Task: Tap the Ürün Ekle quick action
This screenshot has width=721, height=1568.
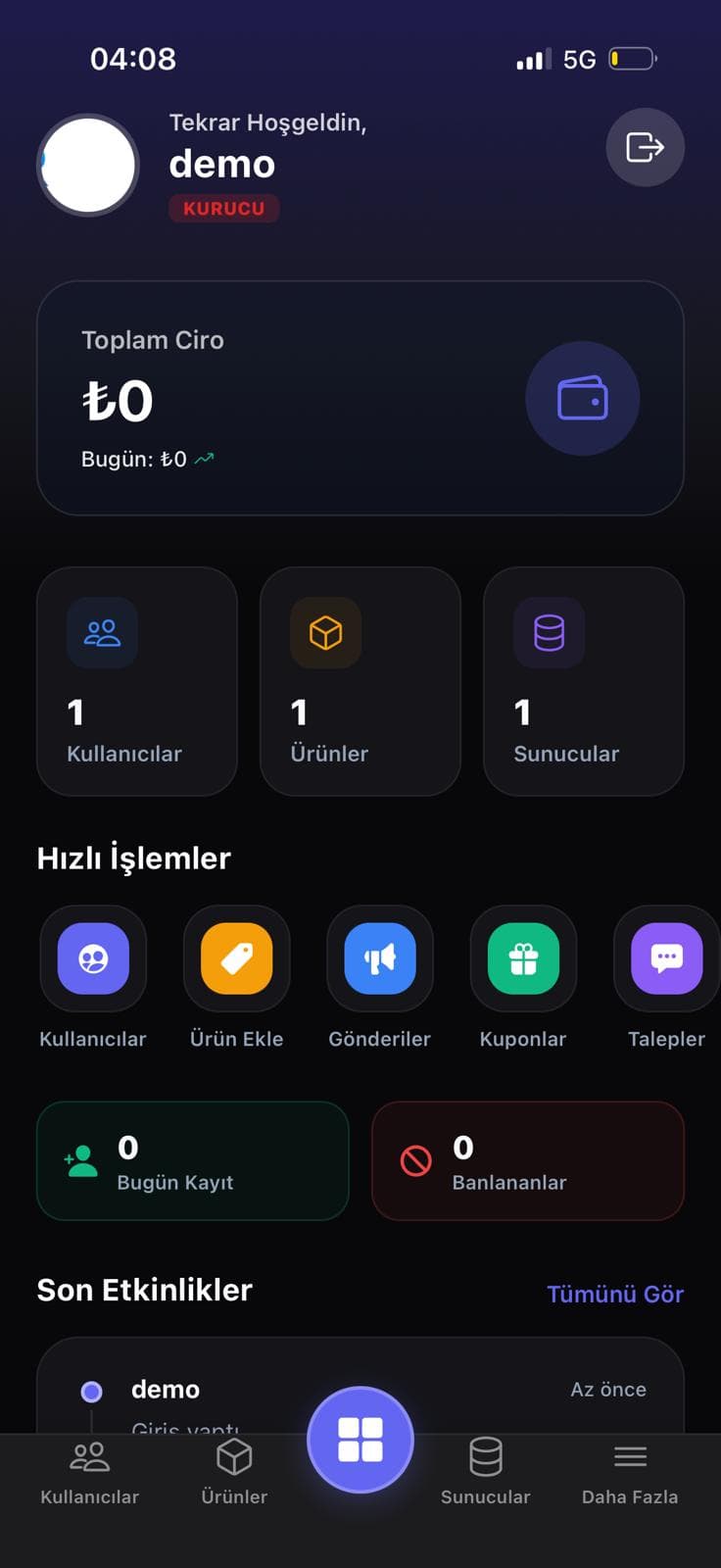Action: (236, 958)
